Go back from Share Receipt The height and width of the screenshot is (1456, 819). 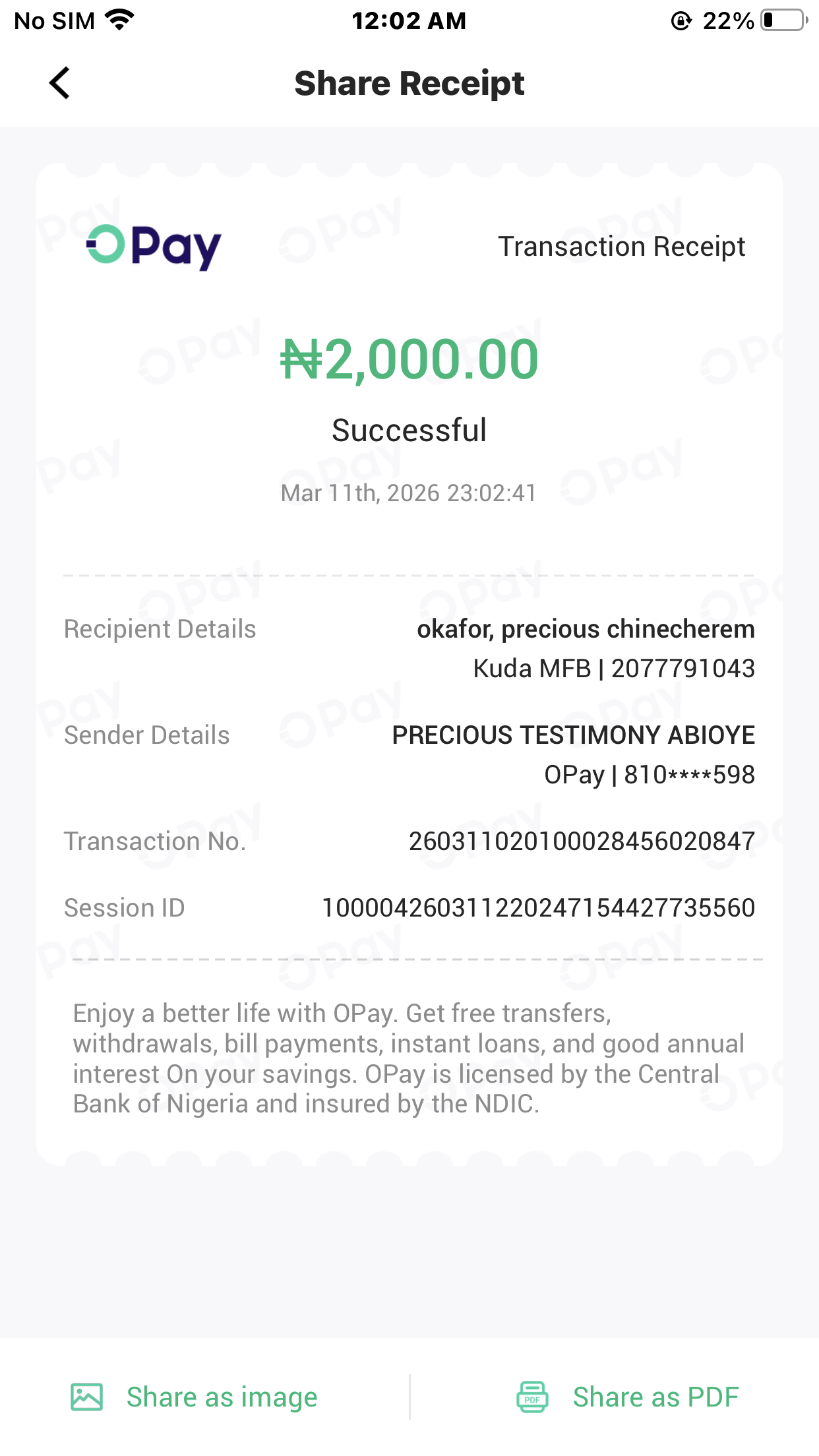60,84
